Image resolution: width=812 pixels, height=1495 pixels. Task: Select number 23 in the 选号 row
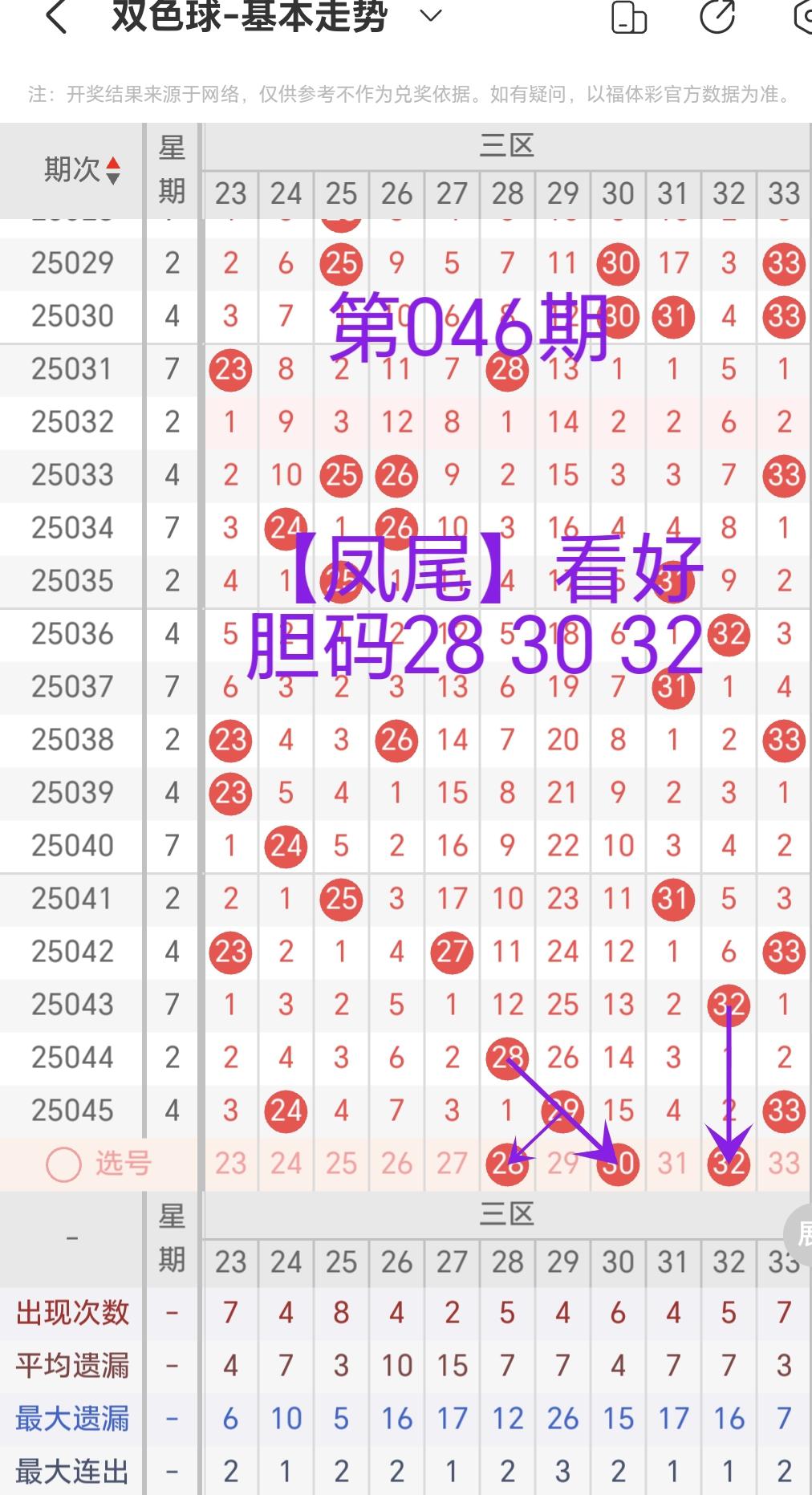pos(230,1164)
